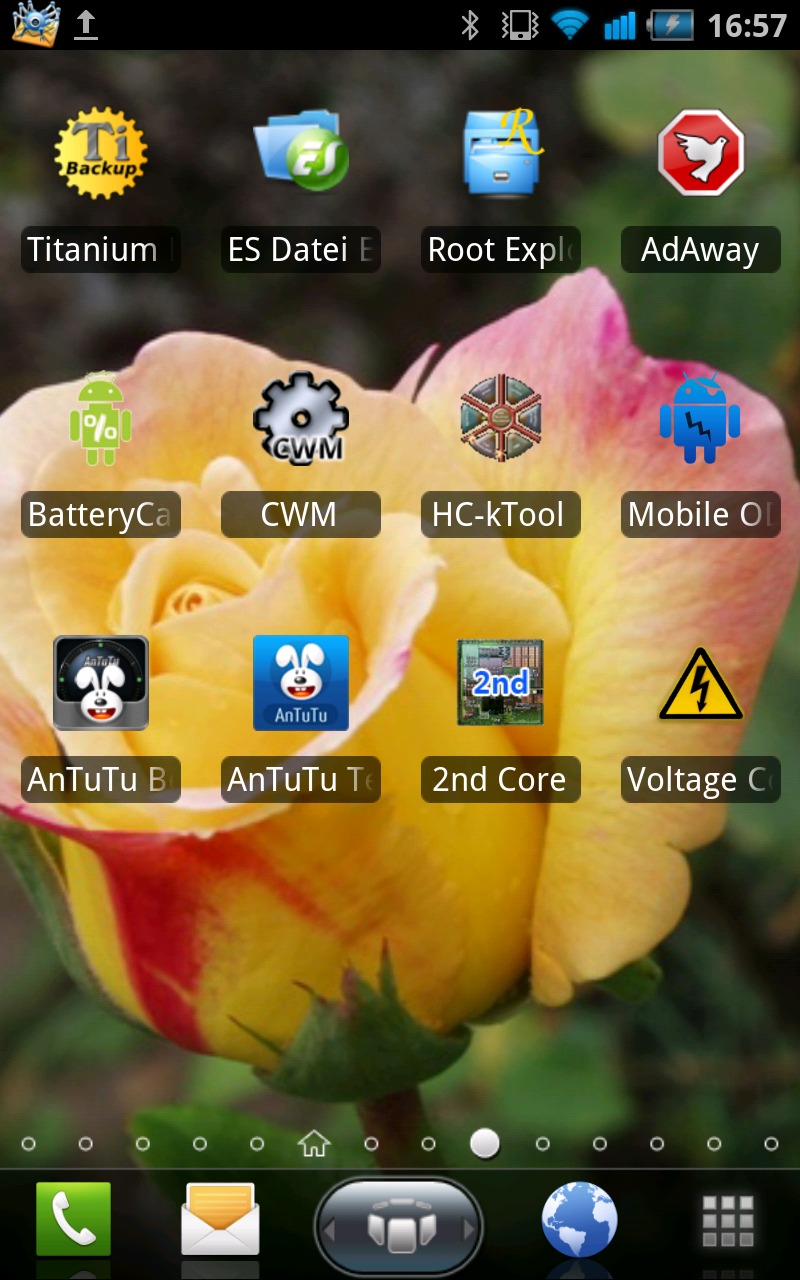Open the web browser globe
800x1280 pixels.
[x=580, y=1219]
